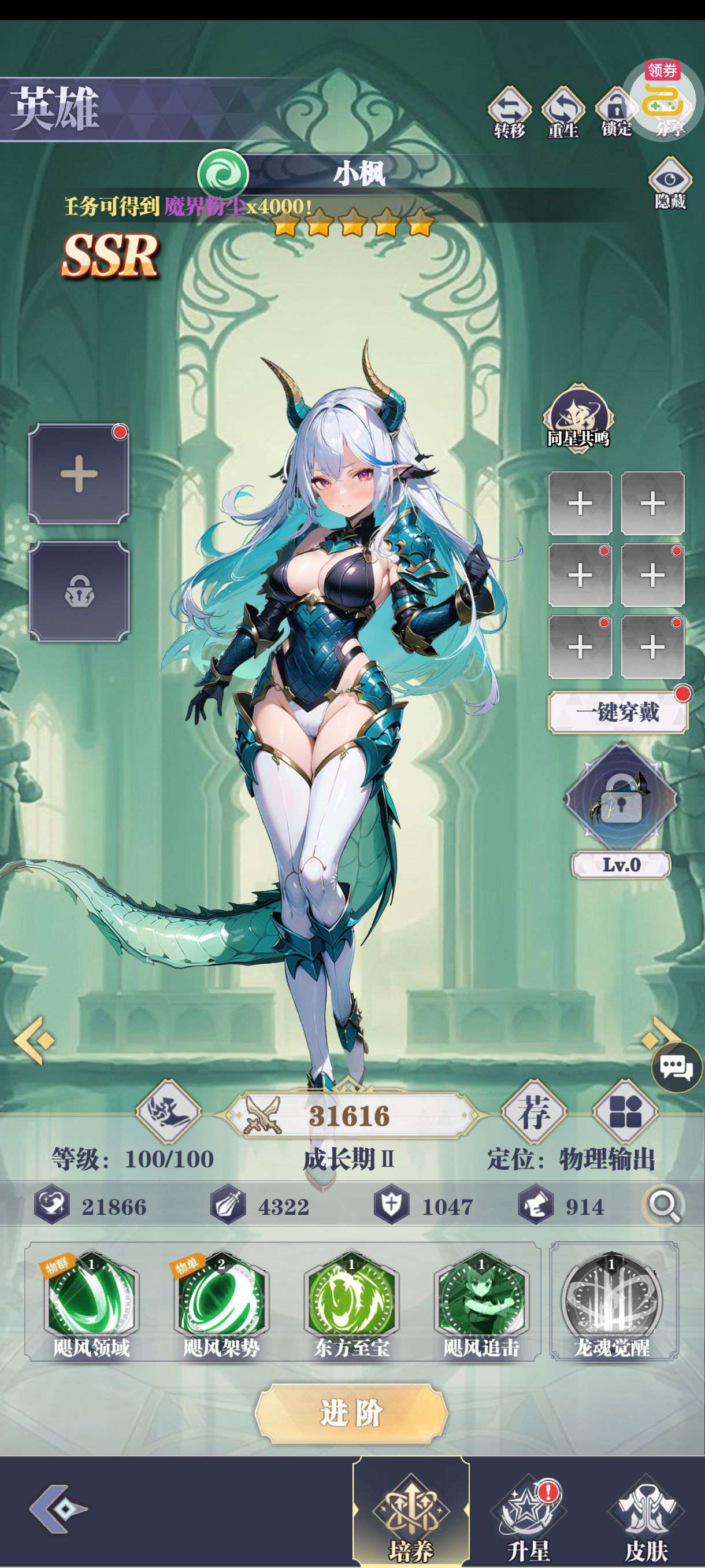
Task: Open the skill 飓风架势
Action: [221, 1302]
